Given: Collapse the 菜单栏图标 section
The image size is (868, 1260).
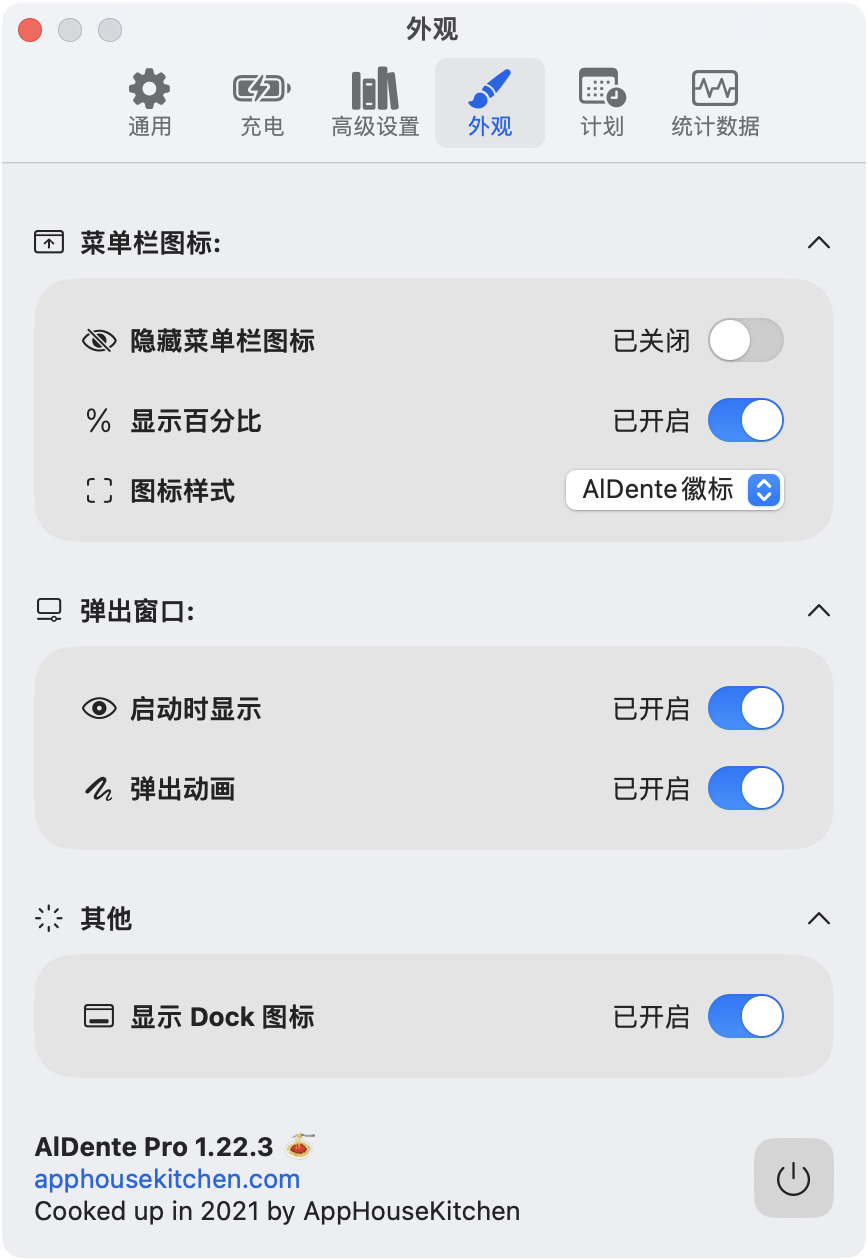Looking at the screenshot, I should pos(818,242).
